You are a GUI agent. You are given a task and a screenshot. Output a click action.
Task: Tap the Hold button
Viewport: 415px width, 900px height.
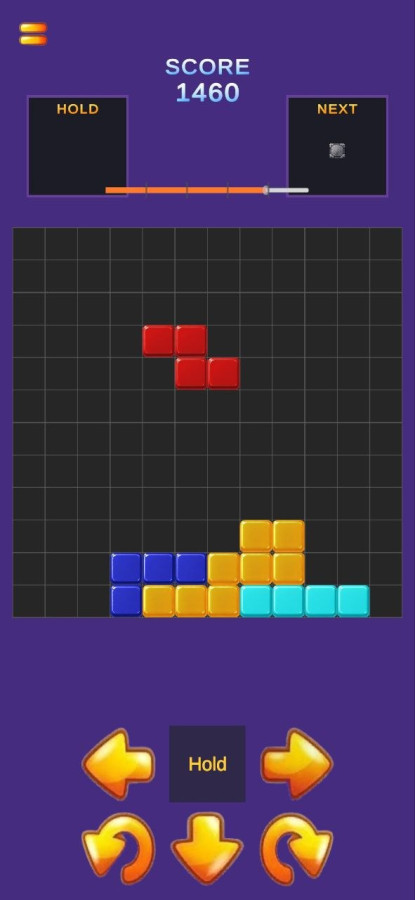pos(207,764)
